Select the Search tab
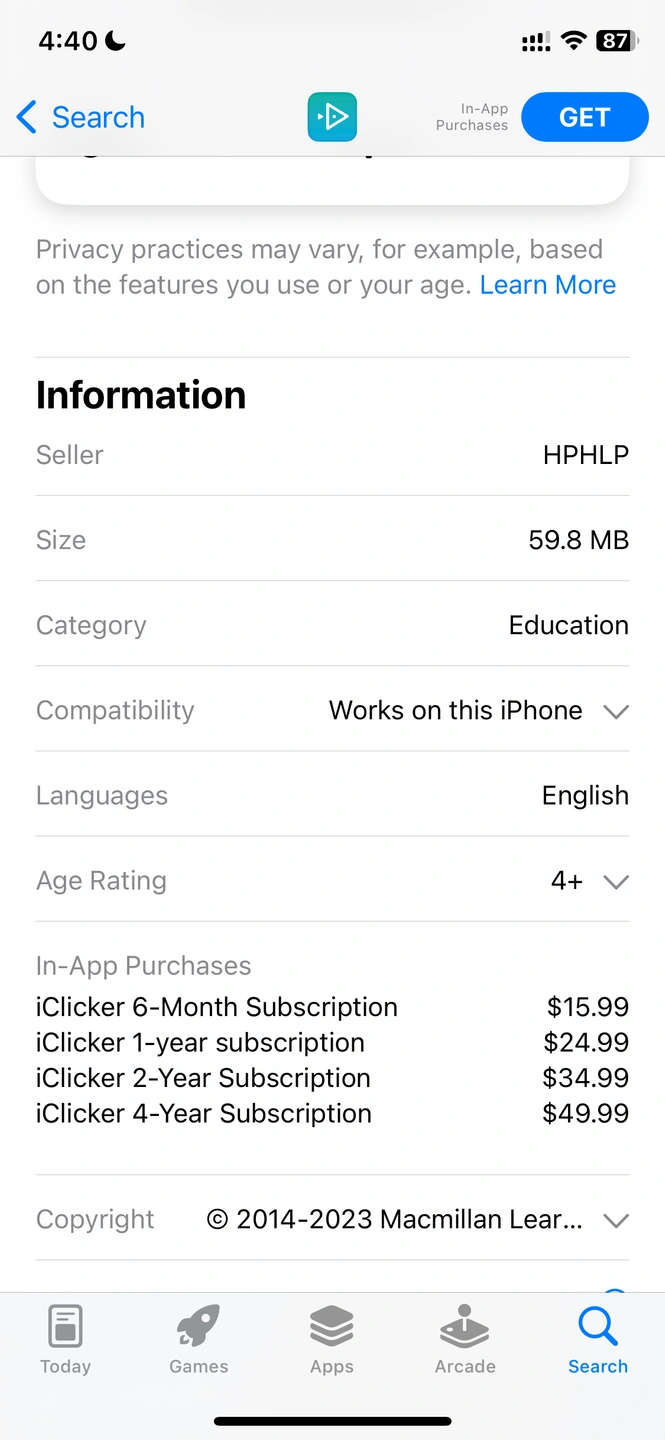Screen dimensions: 665x1440 (598, 1340)
